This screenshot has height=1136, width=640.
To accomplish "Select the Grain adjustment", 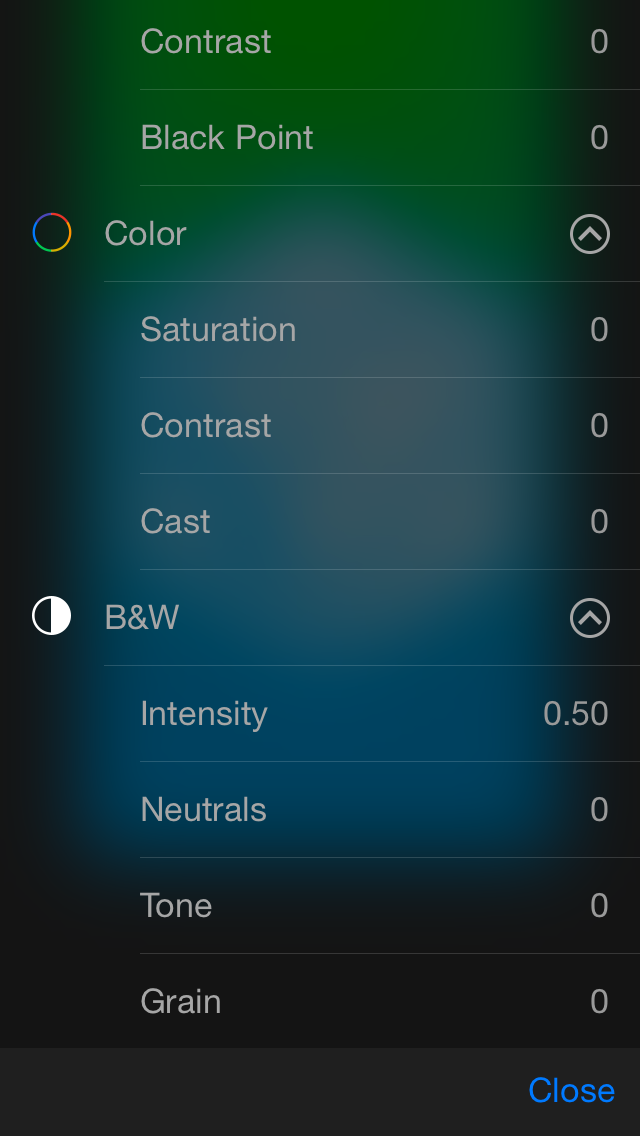I will (x=390, y=1001).
